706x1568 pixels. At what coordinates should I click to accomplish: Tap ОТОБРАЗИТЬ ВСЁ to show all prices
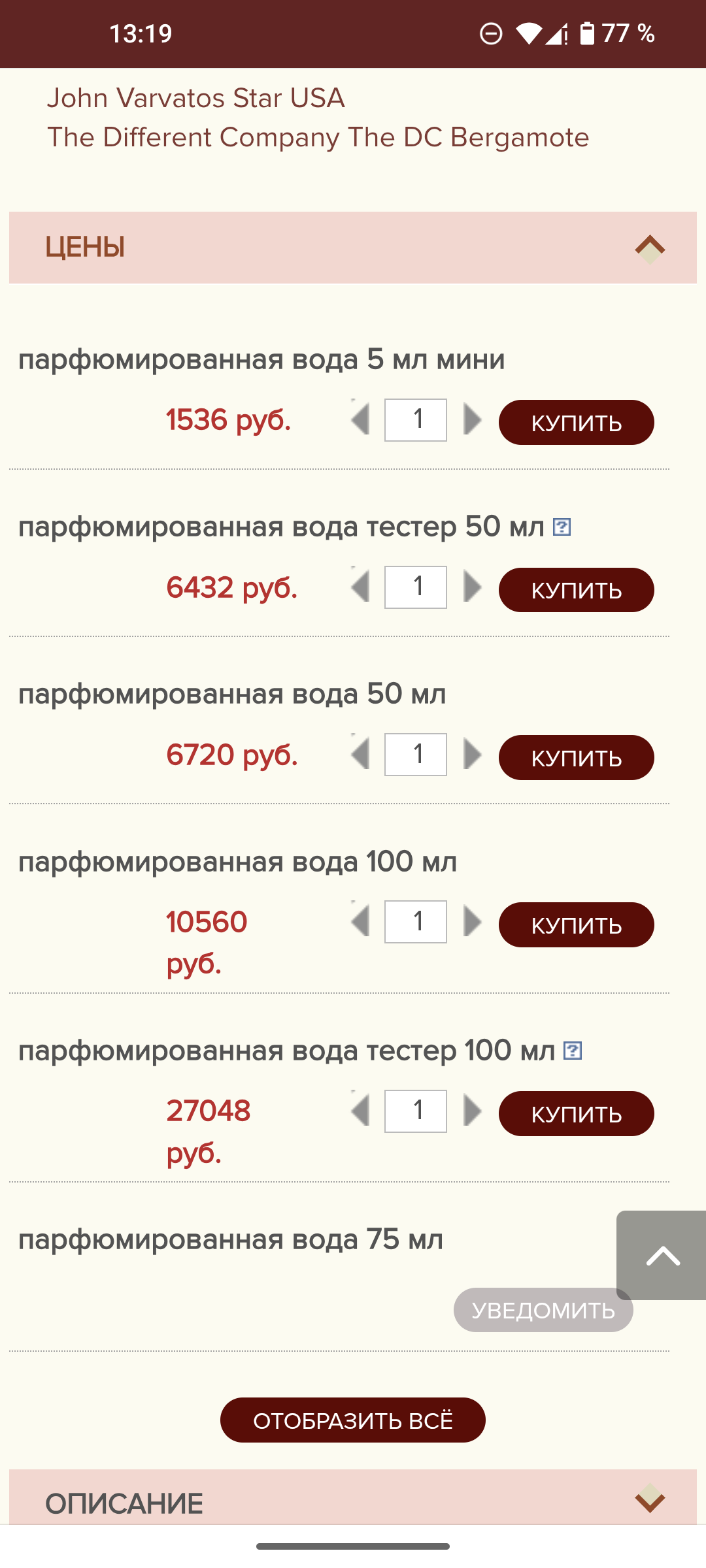click(353, 1420)
